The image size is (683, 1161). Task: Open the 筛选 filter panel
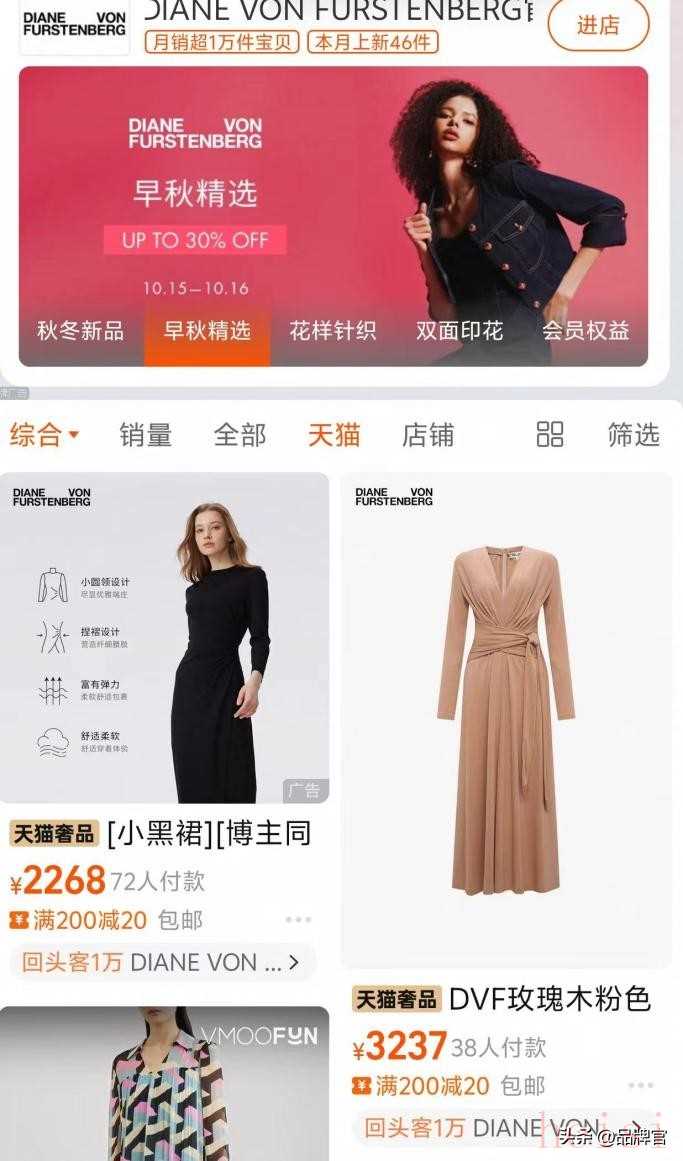tap(634, 435)
